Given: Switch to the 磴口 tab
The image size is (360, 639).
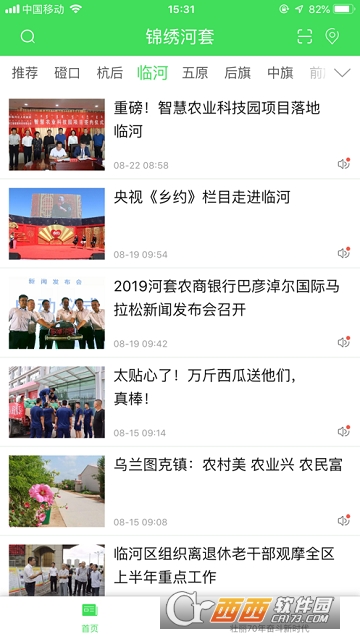Looking at the screenshot, I should pos(67,73).
